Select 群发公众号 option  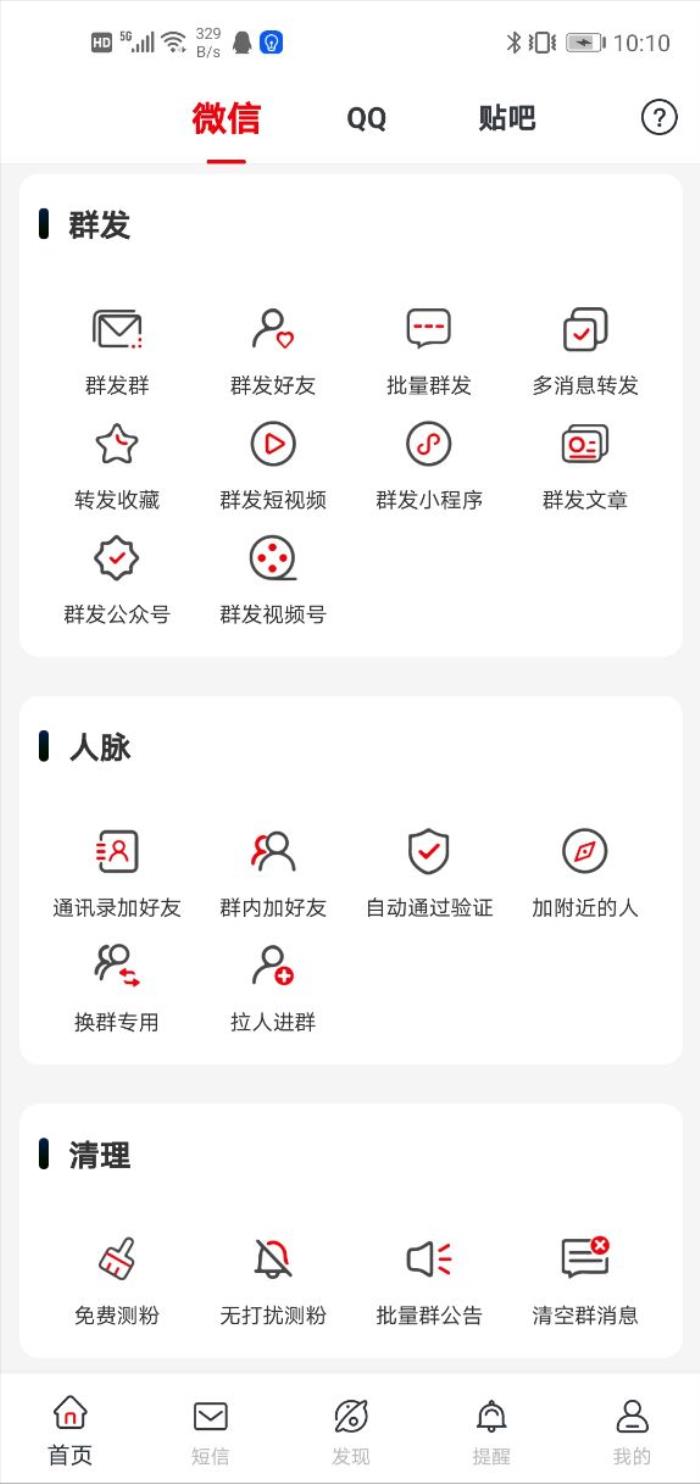(x=117, y=578)
